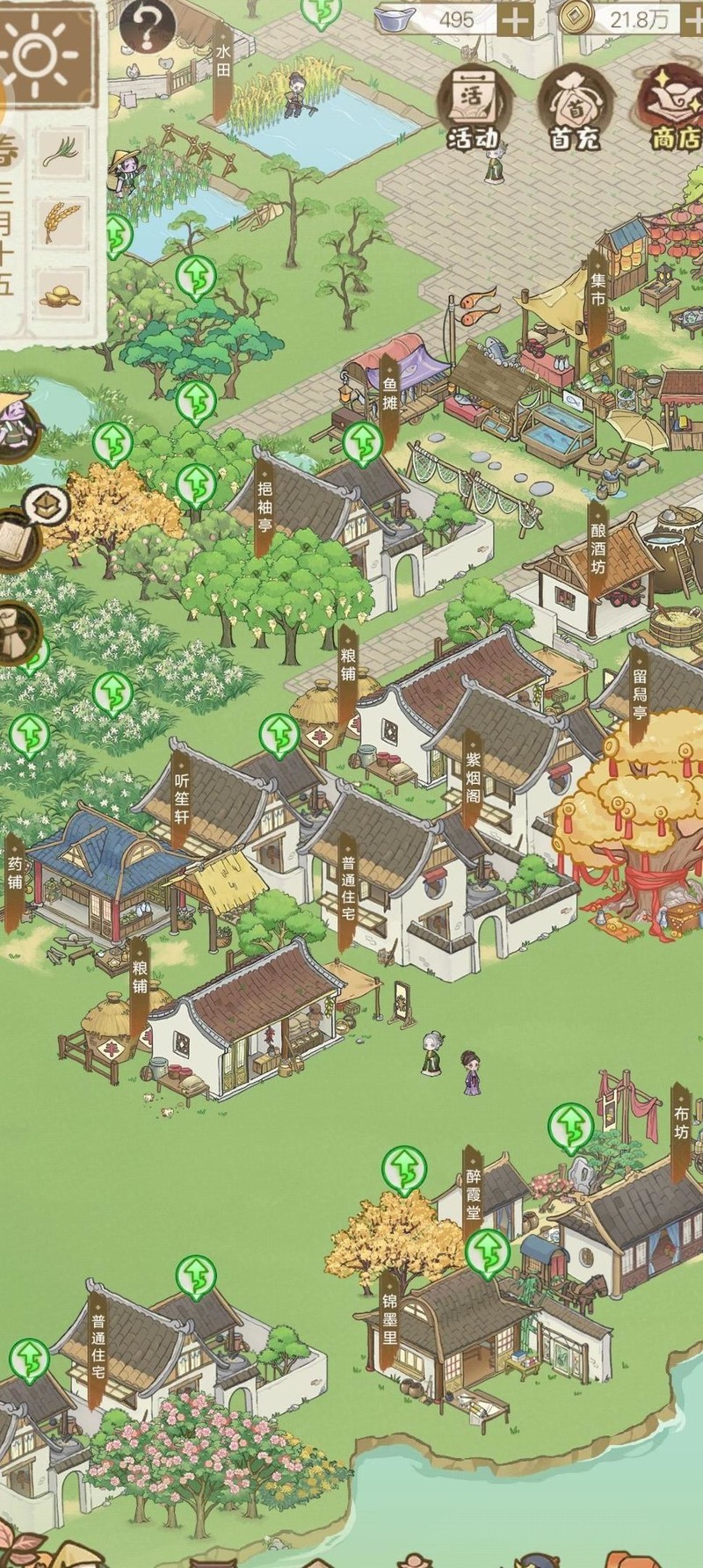Open the book and box side button

click(x=26, y=531)
